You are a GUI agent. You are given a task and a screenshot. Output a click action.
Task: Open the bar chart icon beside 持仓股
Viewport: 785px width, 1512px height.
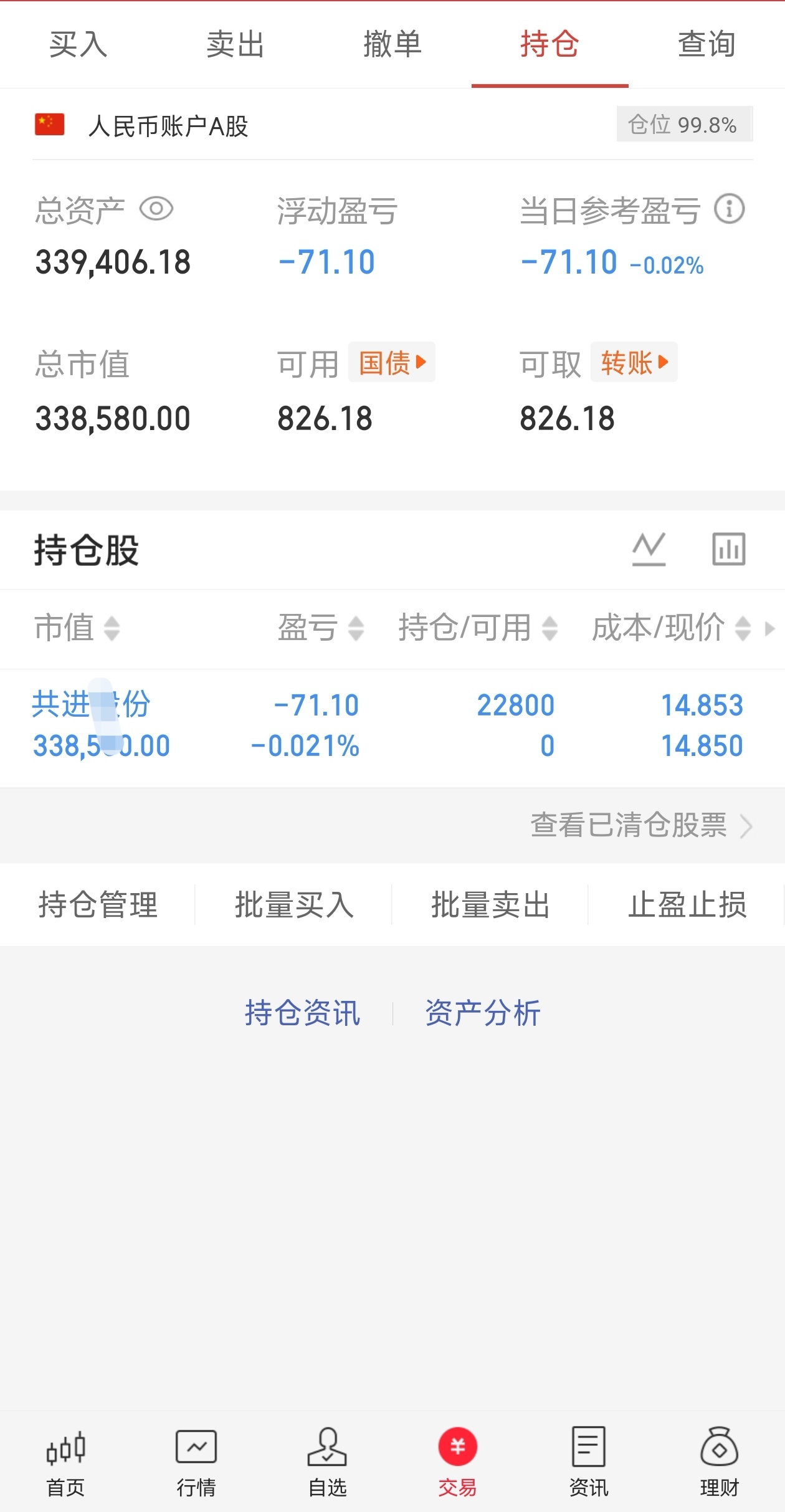pos(728,549)
